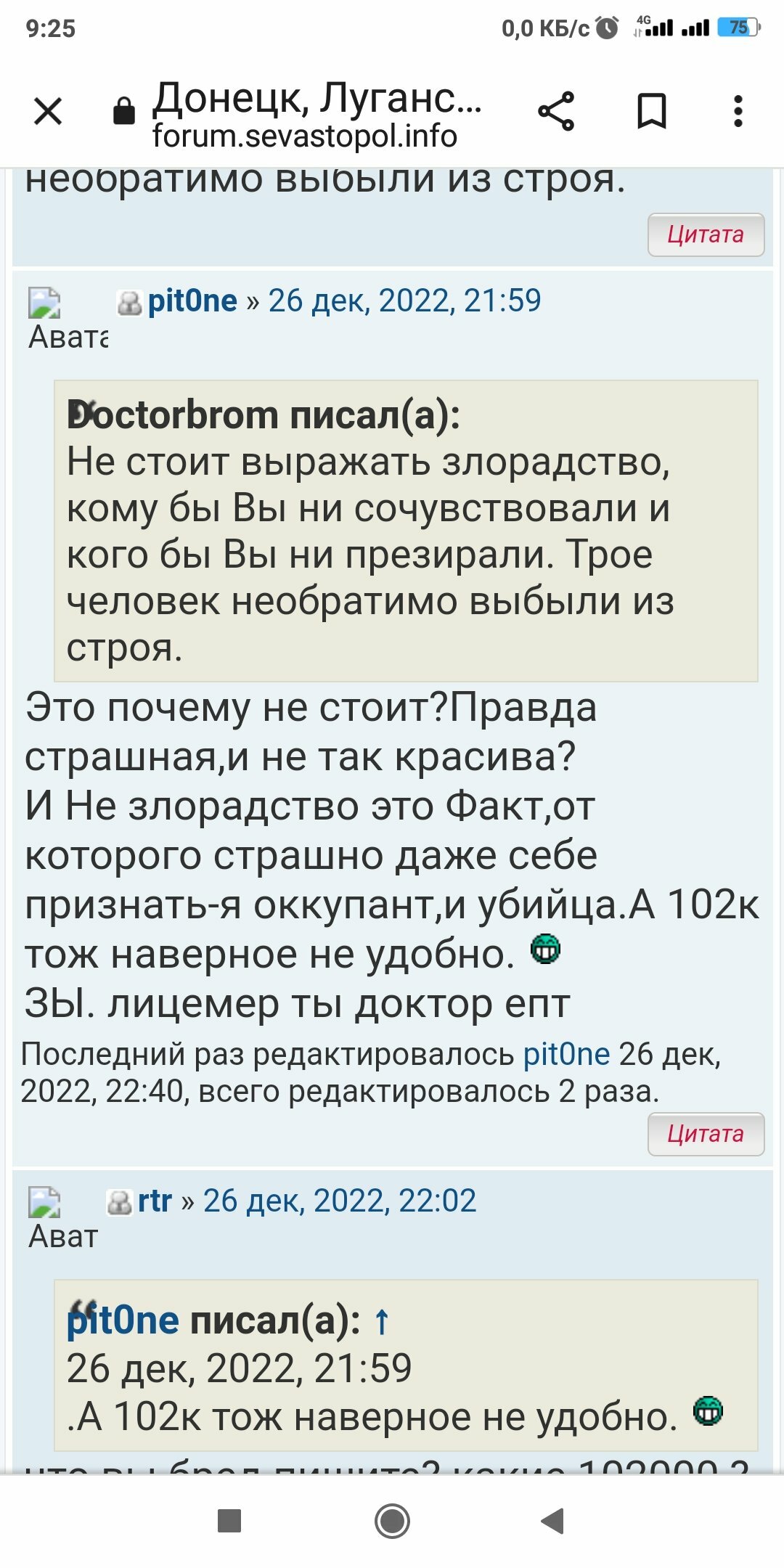Open pit0ne's profile from post header
Viewport: 784px width, 1568px height.
pos(192,301)
